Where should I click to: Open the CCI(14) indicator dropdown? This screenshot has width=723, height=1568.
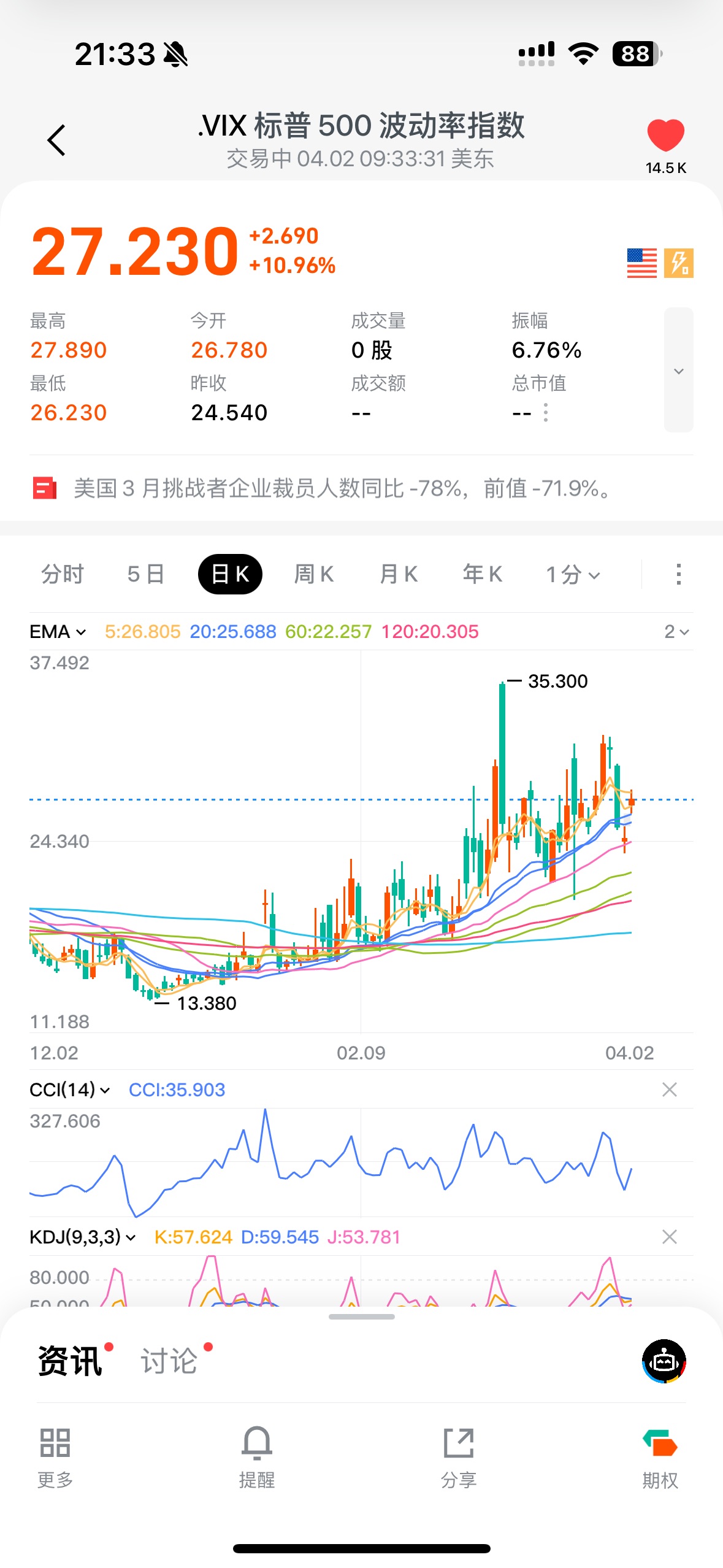click(x=69, y=1090)
